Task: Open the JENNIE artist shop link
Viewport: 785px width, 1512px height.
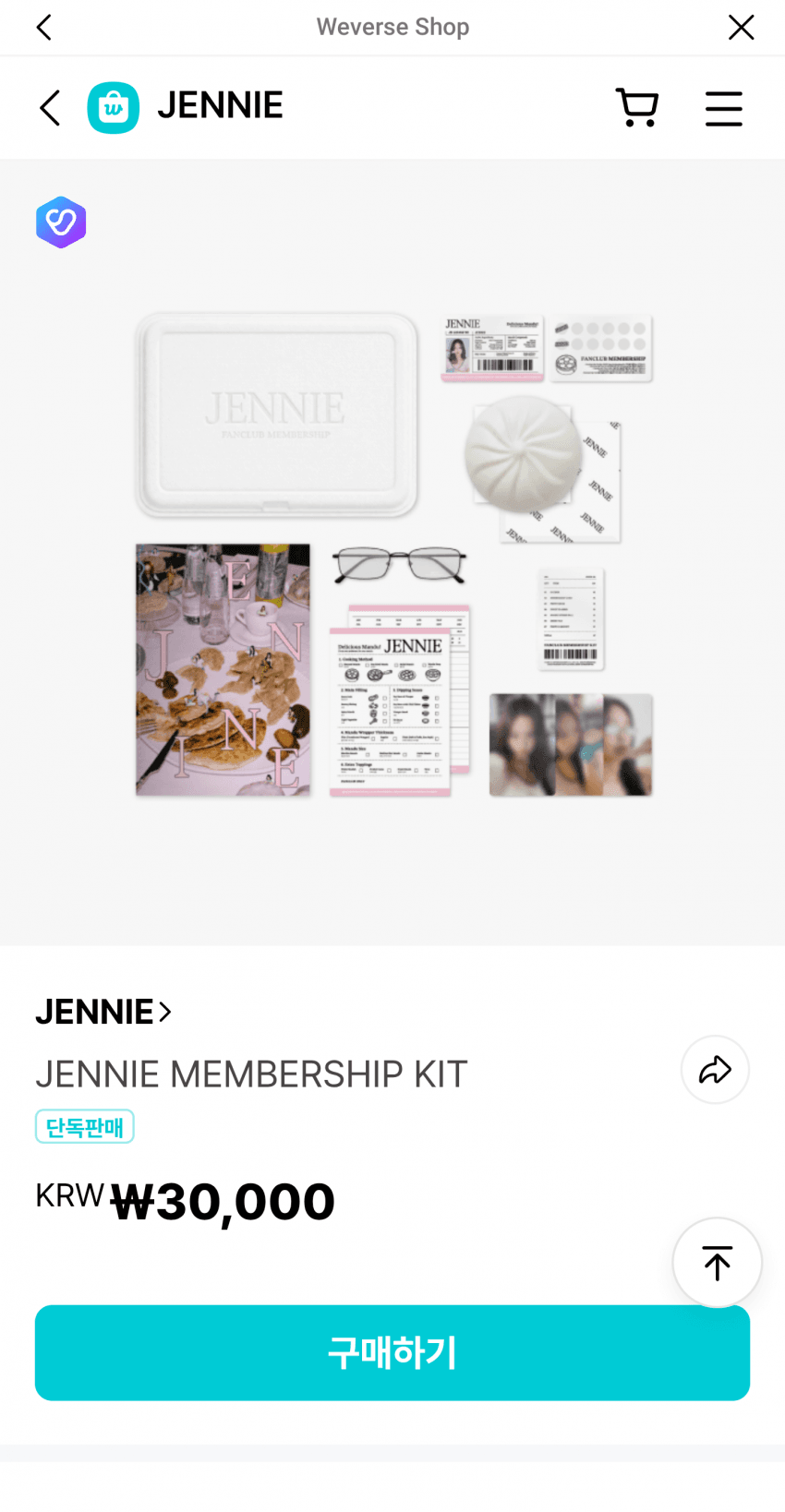Action: click(103, 1012)
